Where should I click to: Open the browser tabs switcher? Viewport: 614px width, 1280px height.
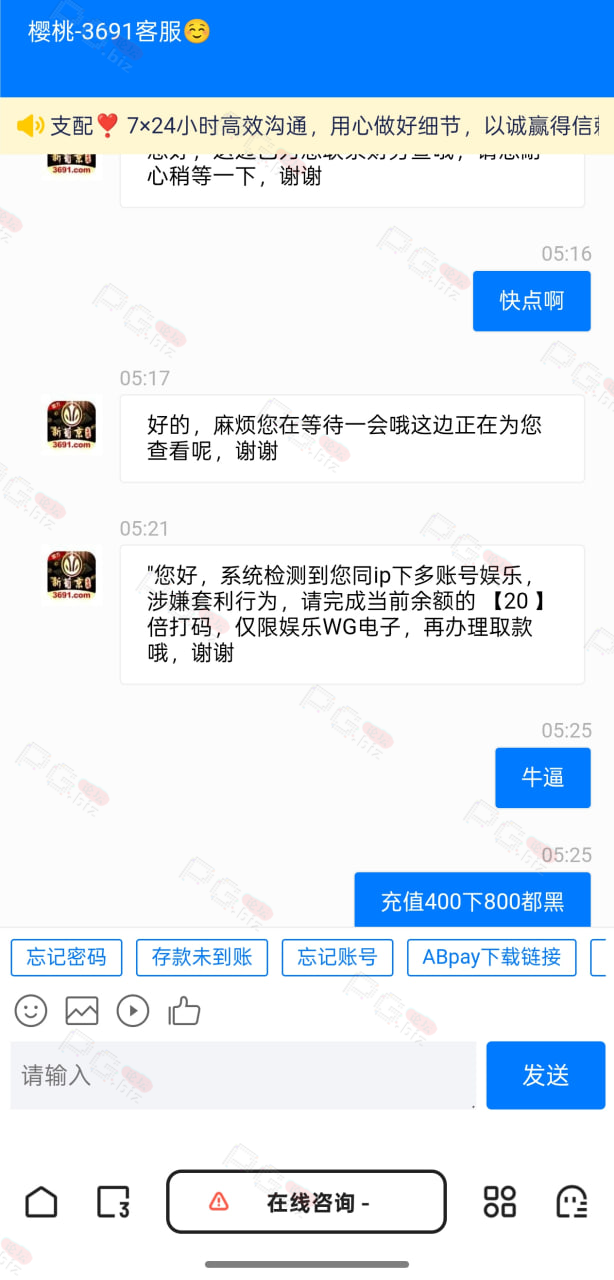(x=113, y=1202)
